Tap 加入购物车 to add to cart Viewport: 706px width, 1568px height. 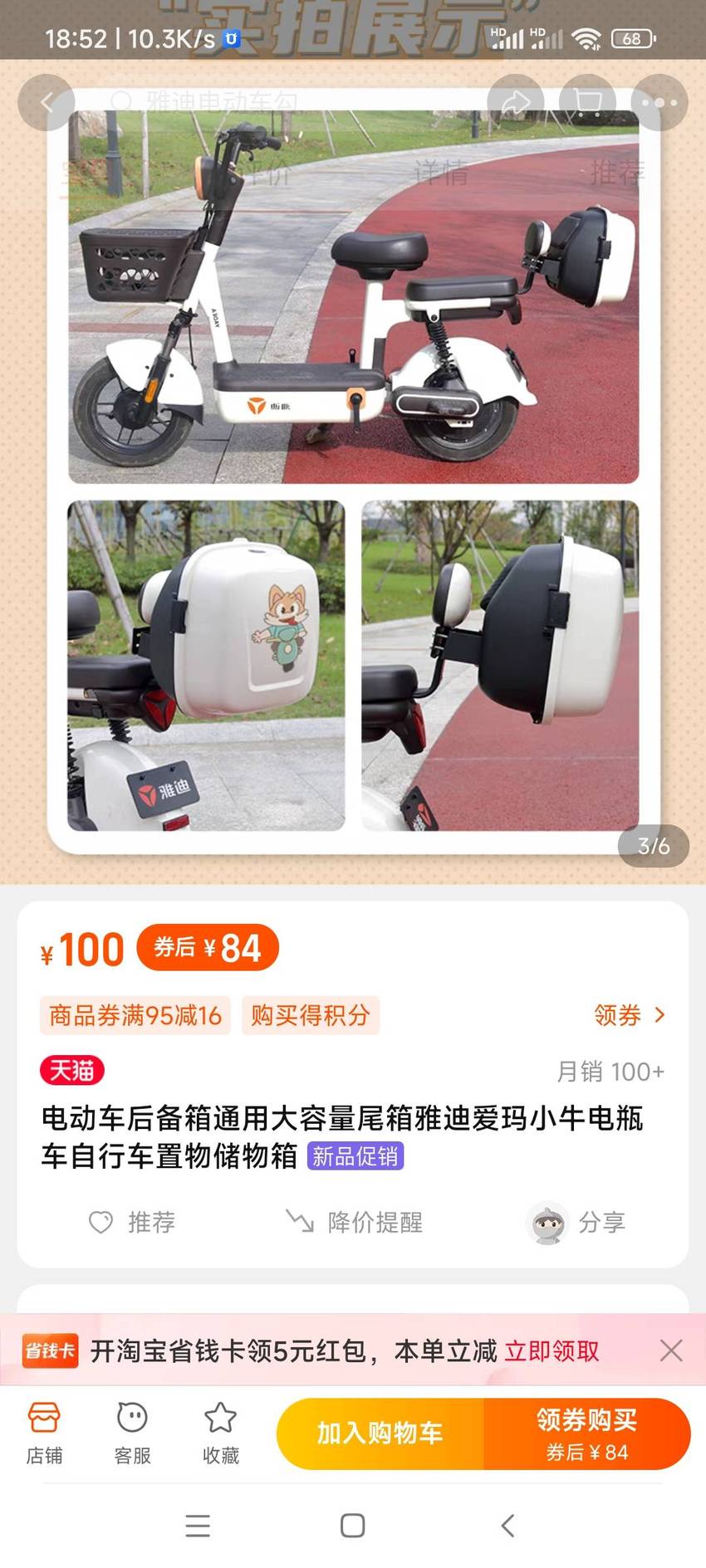[x=380, y=1434]
